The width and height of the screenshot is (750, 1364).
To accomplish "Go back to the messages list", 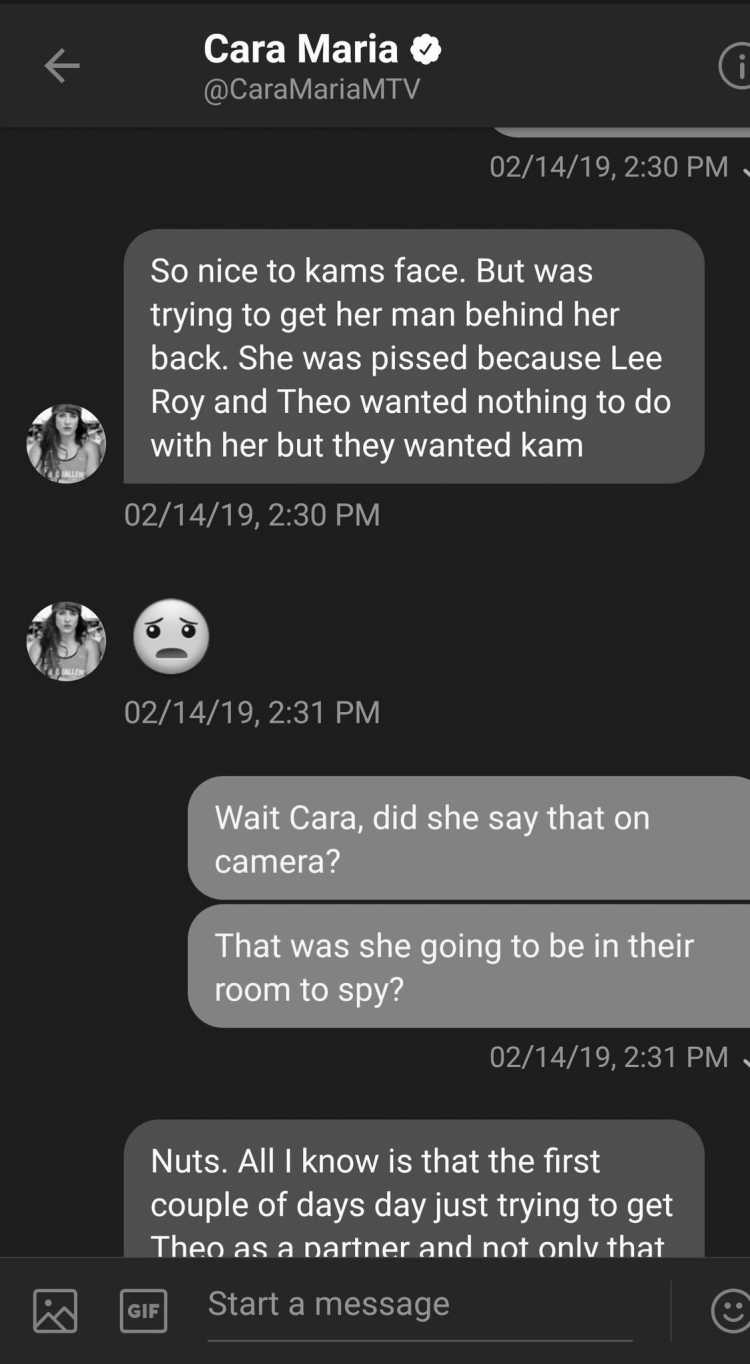I will coord(61,67).
